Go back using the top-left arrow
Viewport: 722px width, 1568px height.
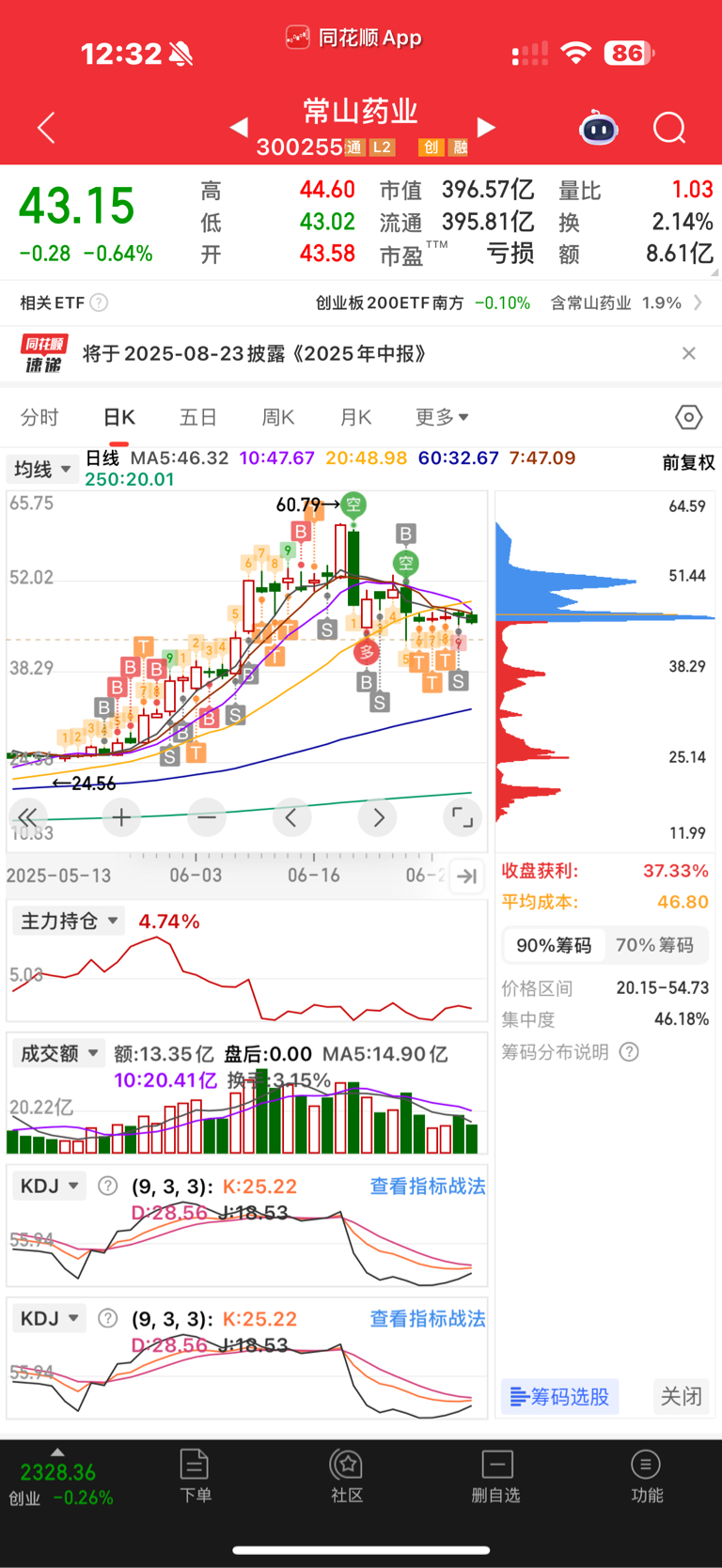point(46,128)
